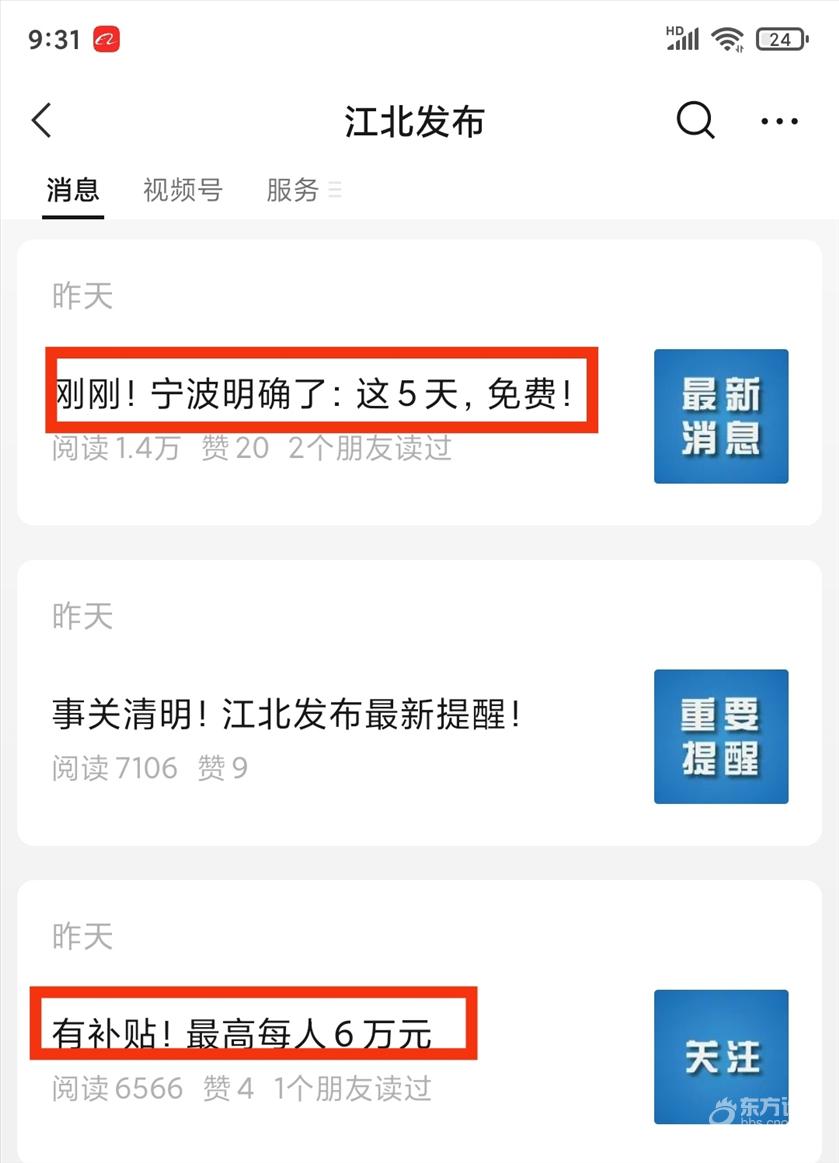Open the three-dot more options menu
This screenshot has height=1163, width=839.
[x=779, y=122]
